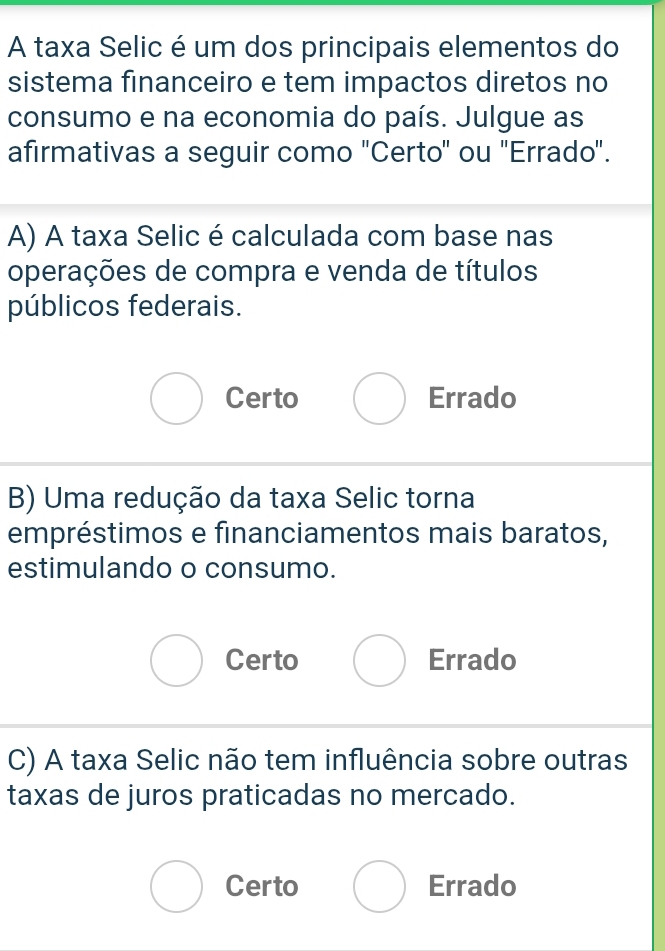665x951 pixels.
Task: Choose Certo for statement C
Action: [x=176, y=887]
